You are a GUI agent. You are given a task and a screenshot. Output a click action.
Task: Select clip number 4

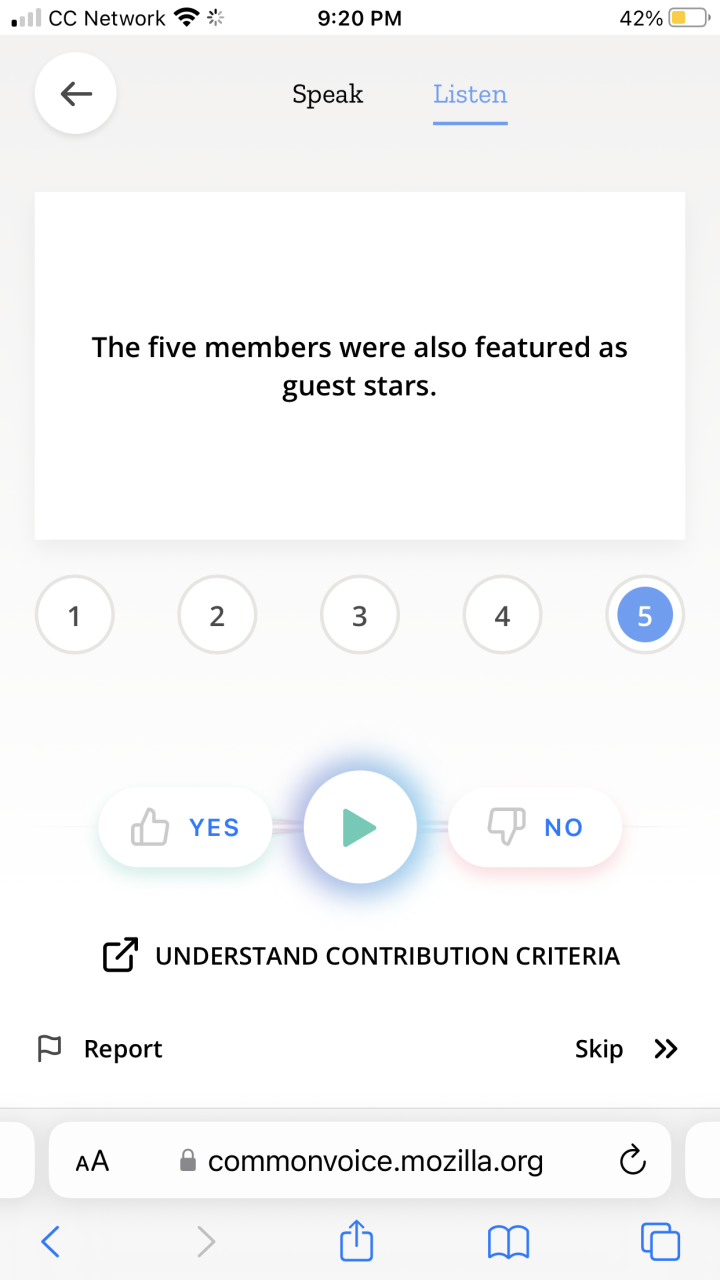coord(502,617)
